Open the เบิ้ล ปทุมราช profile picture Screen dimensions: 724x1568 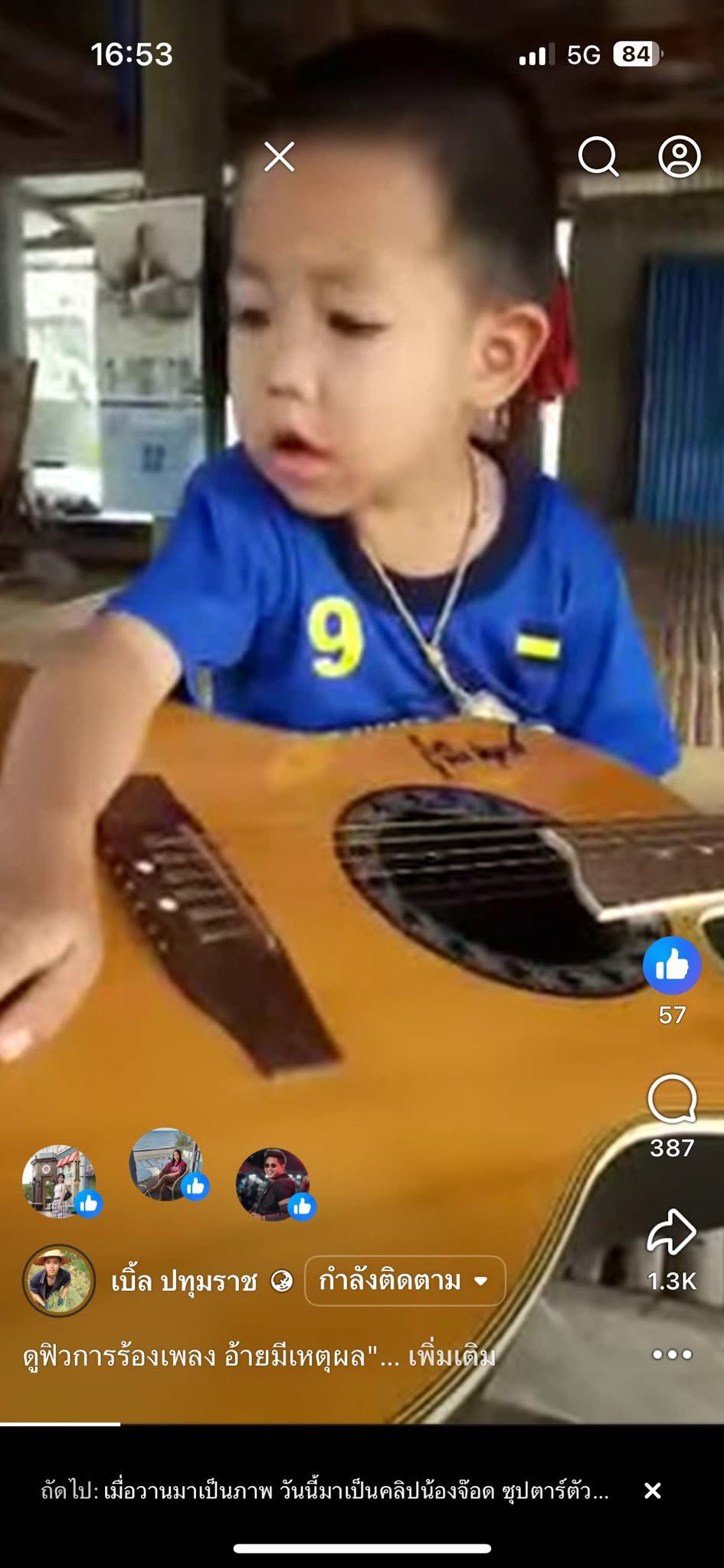pos(59,1280)
